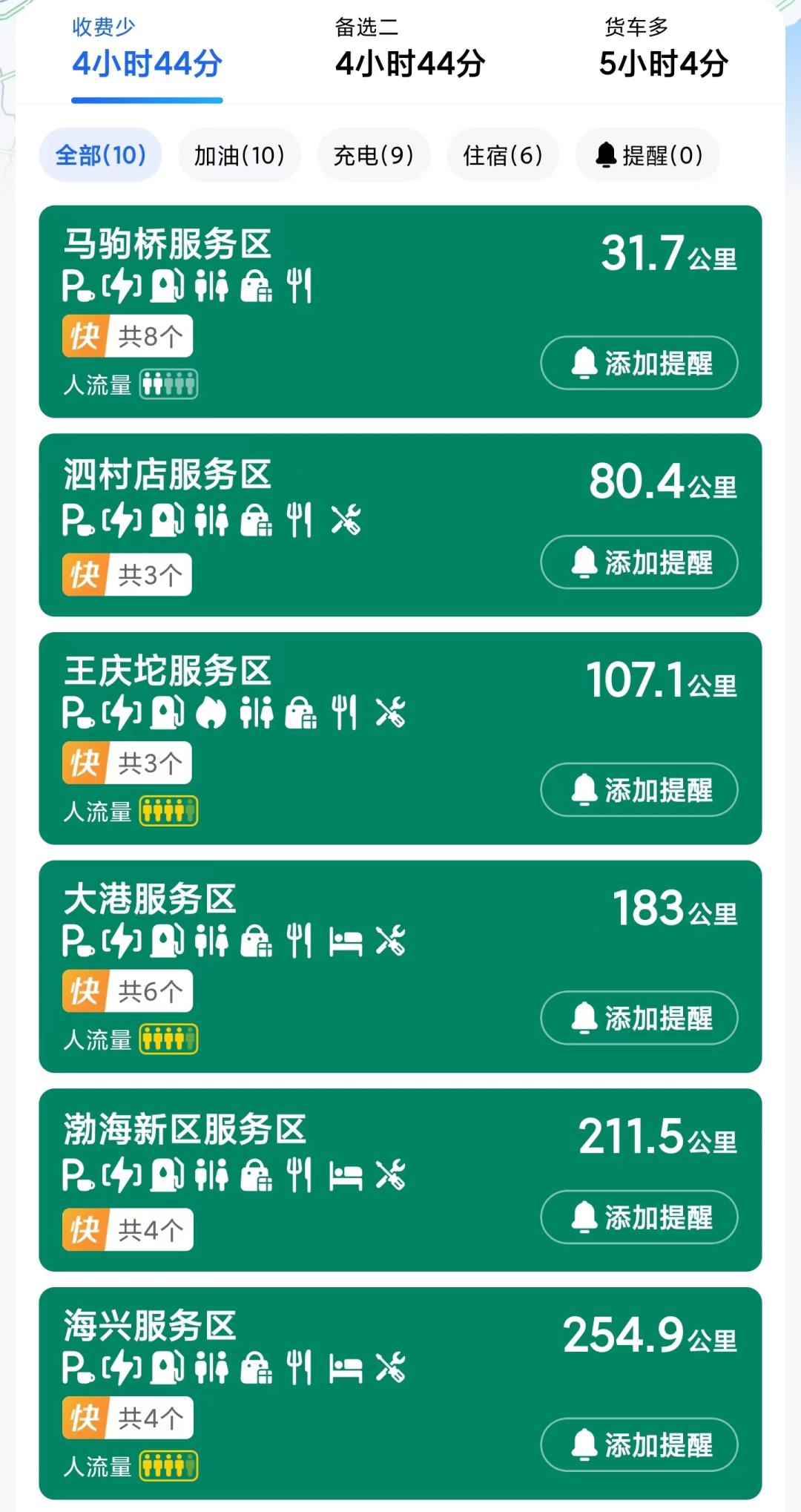Filter by 充电(9)
801x1512 pixels.
click(374, 155)
